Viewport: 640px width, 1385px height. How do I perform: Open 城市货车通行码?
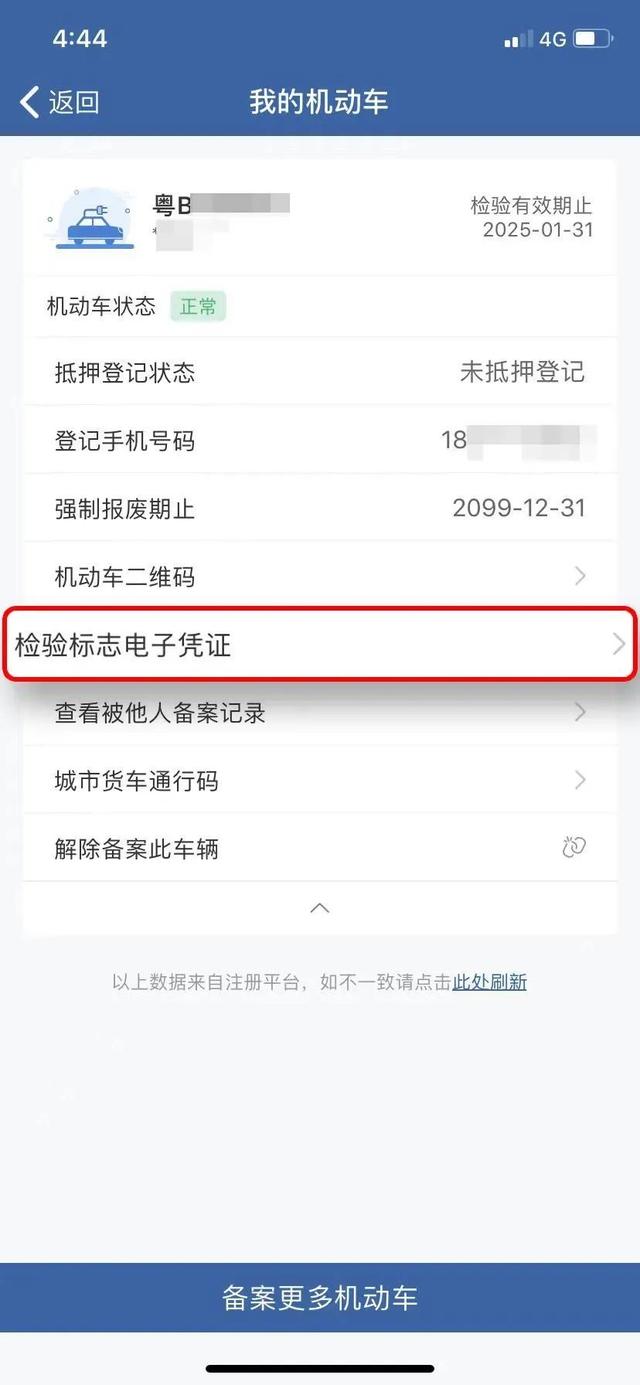[320, 780]
